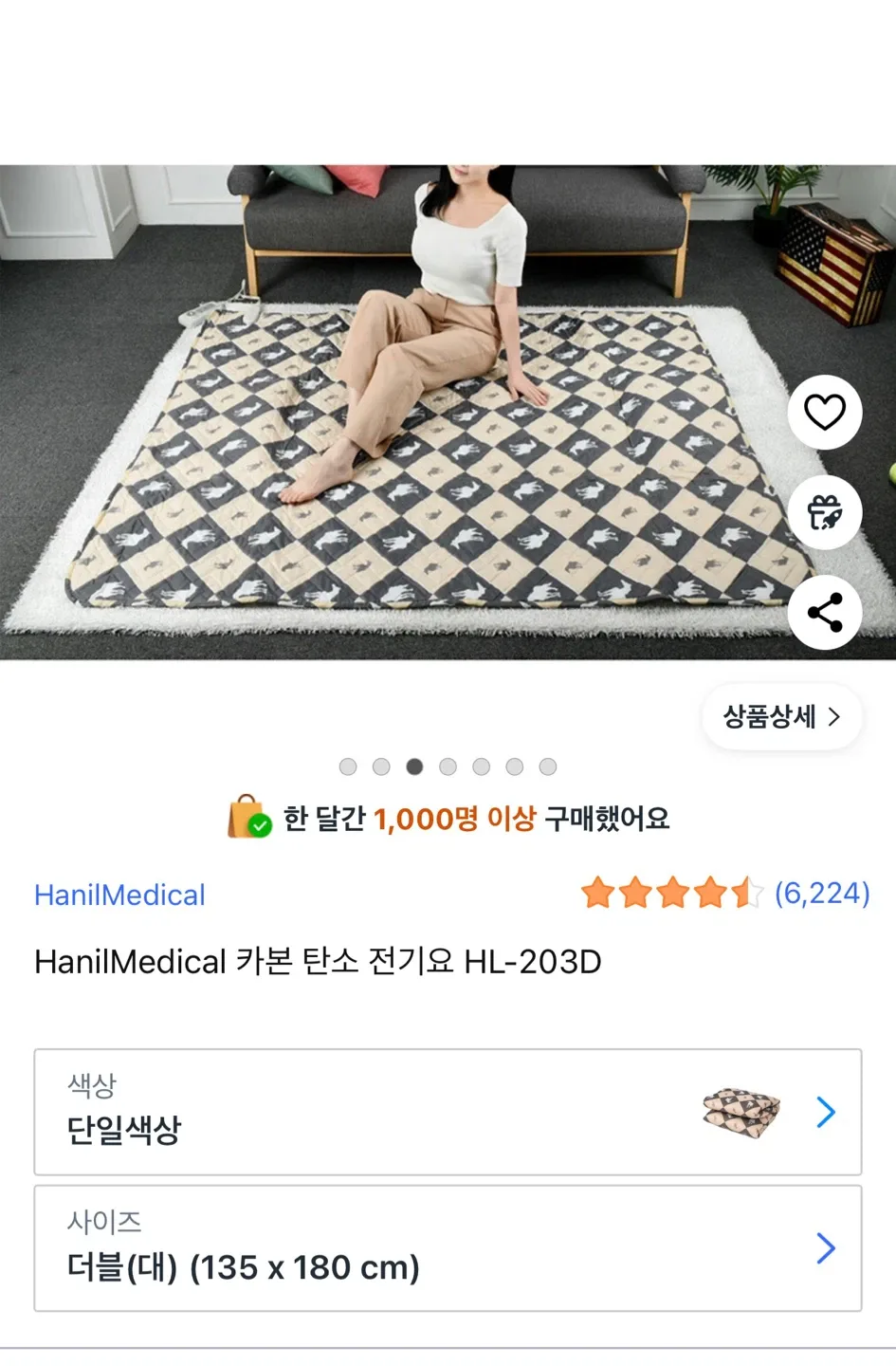Add this product to wishlist heart
This screenshot has height=1366, width=896.
824,412
